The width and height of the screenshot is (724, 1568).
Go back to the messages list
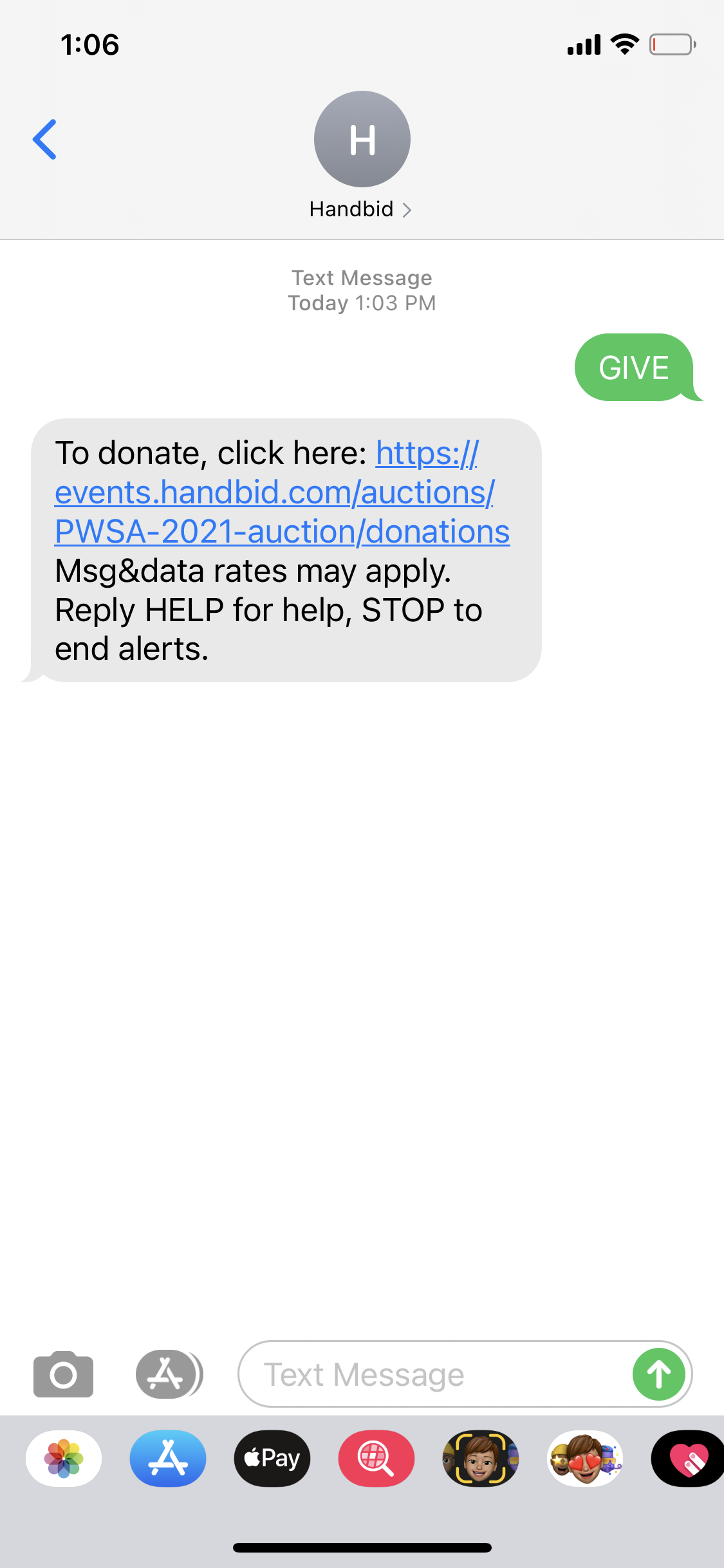click(x=45, y=139)
